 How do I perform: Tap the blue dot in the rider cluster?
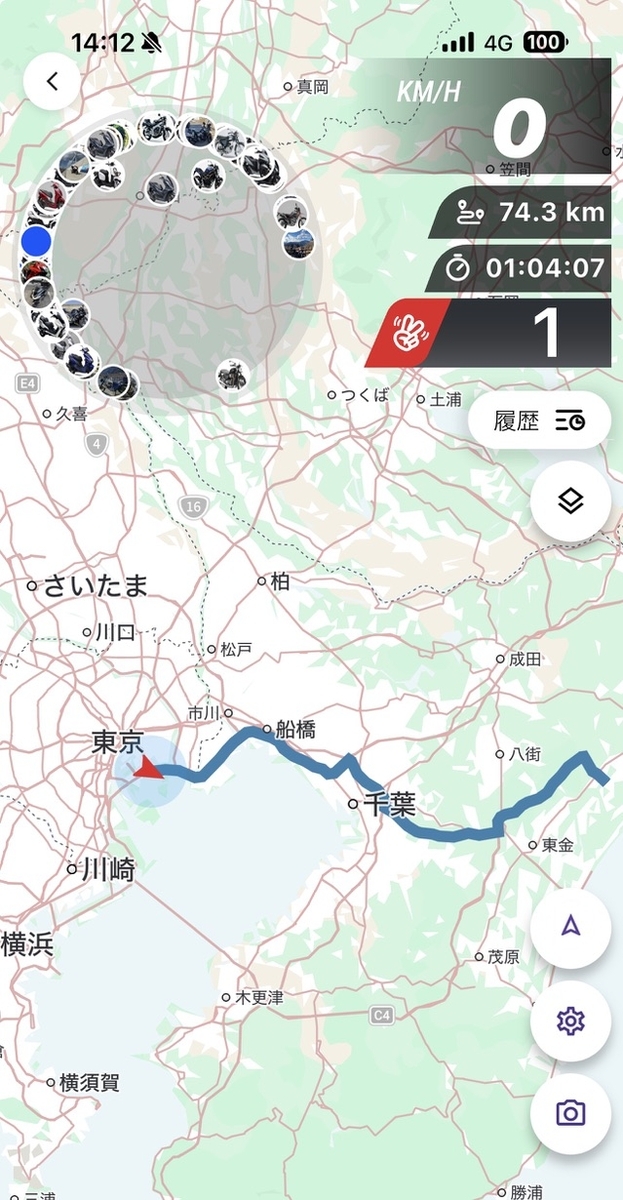point(37,241)
